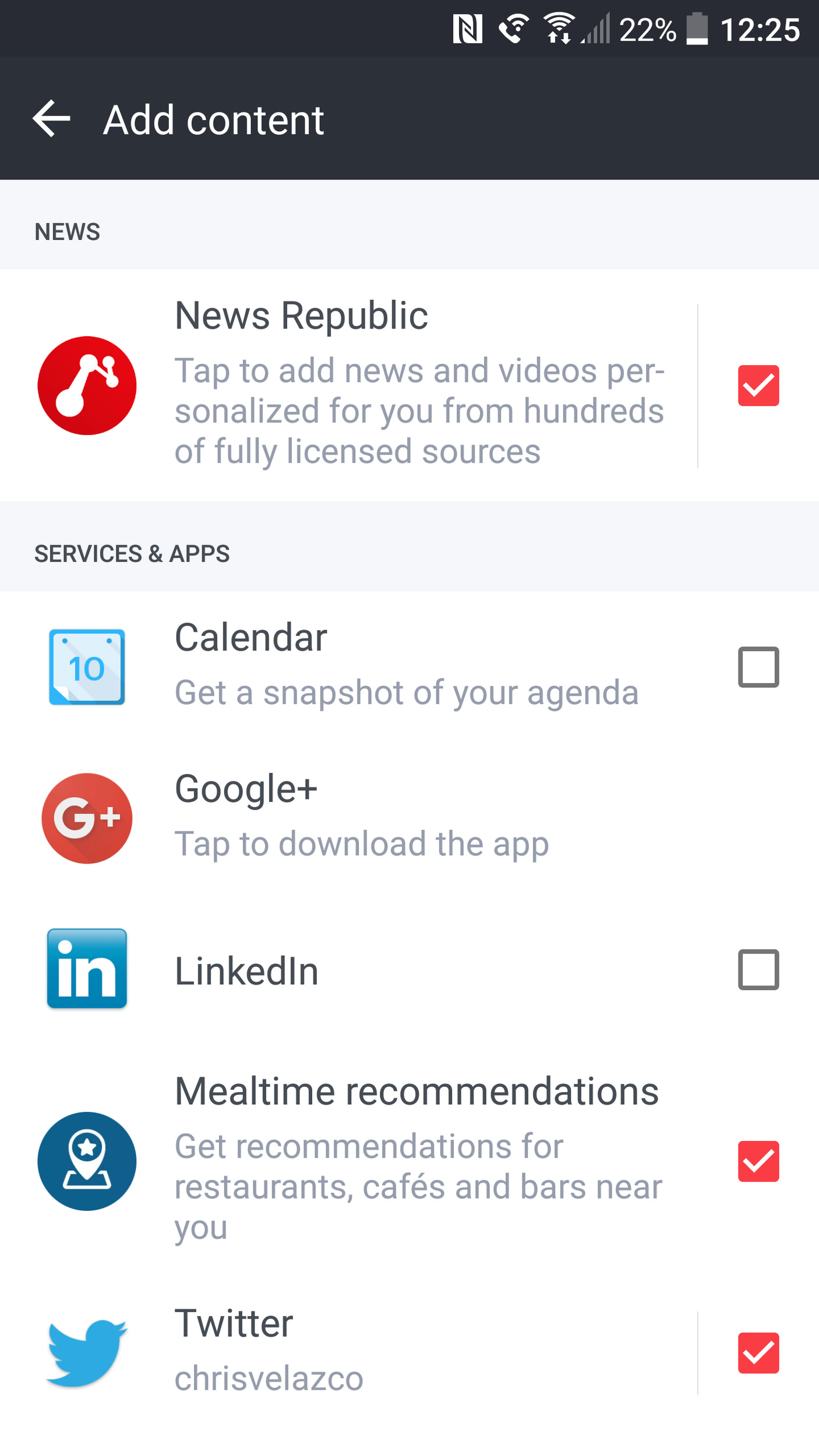
Task: Check the LinkedIn checkbox
Action: tap(758, 970)
